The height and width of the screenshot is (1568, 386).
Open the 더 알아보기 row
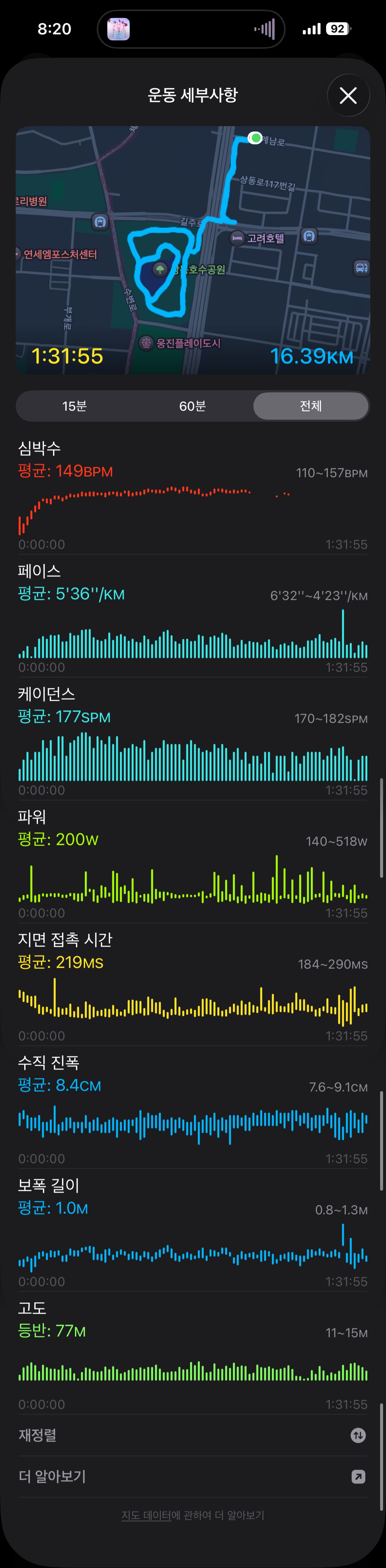(193, 1477)
